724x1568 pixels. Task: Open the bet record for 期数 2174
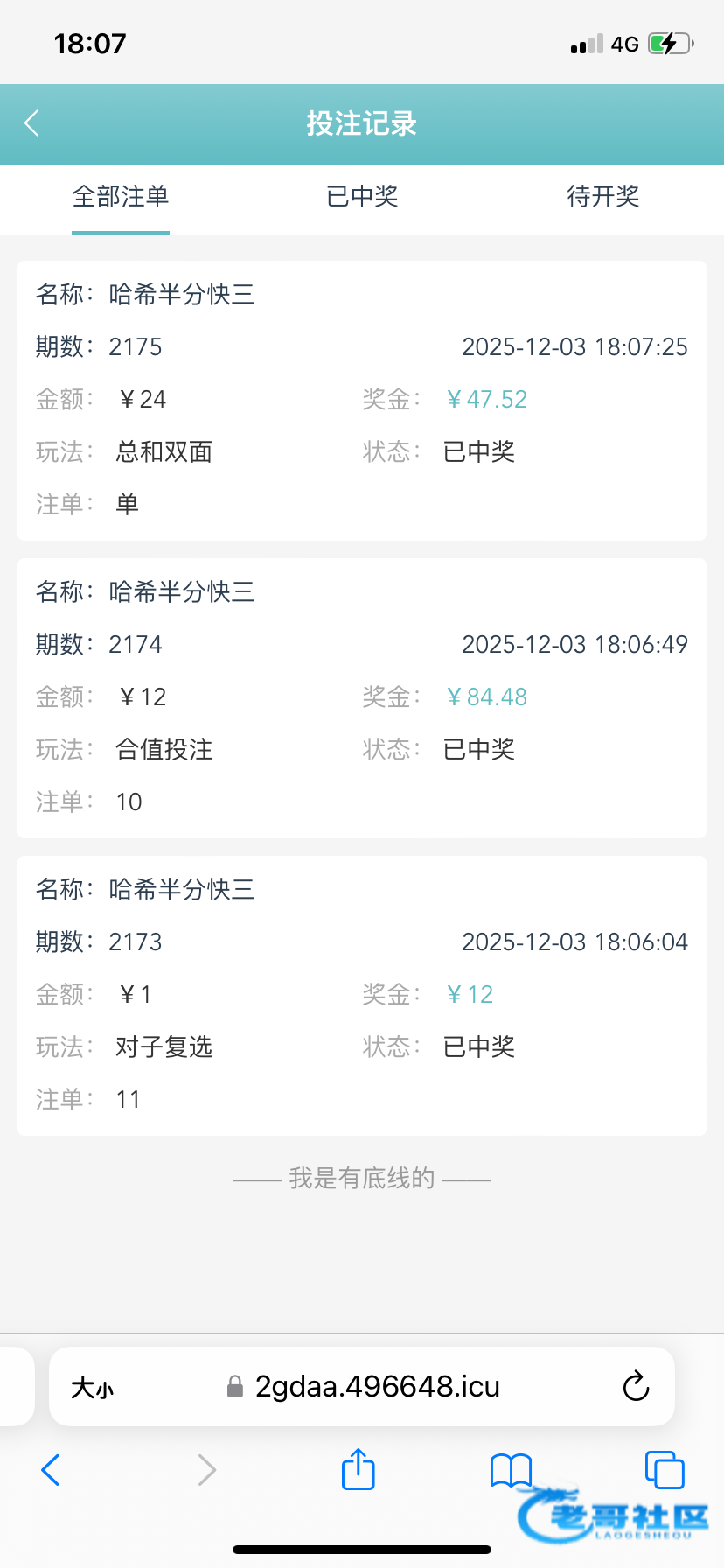click(x=362, y=698)
